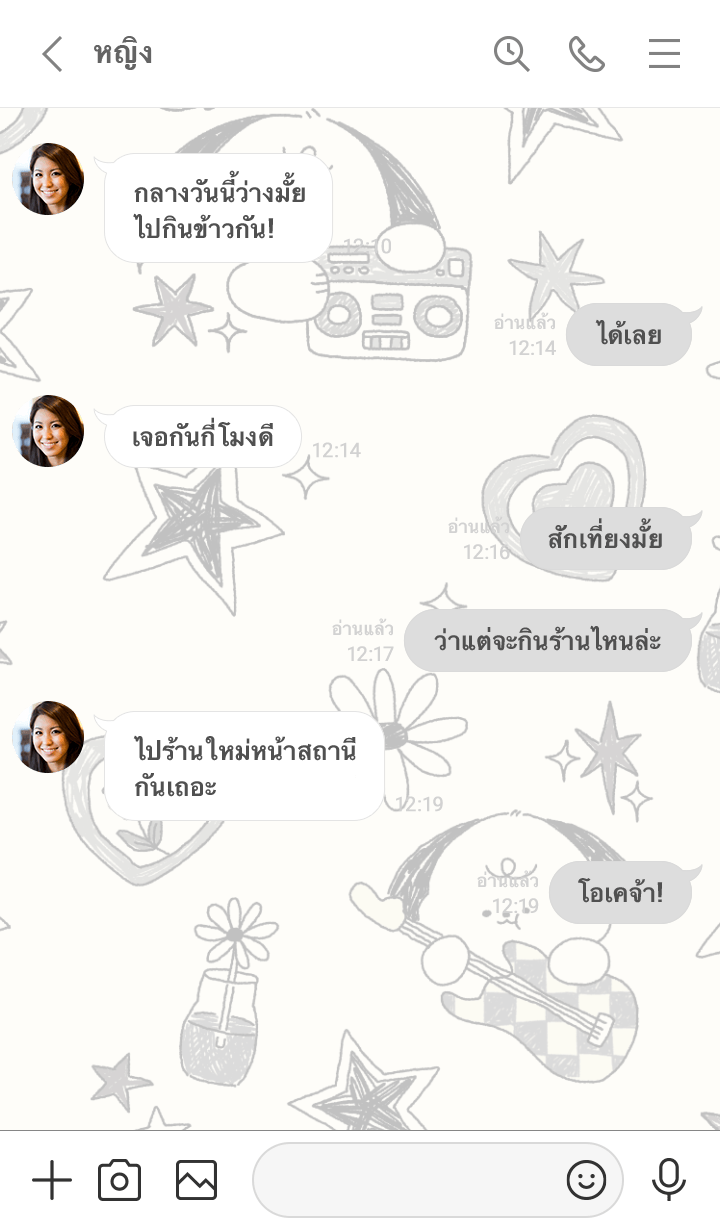Open the emoji and sticker picker
The image size is (720, 1232).
(x=586, y=1181)
